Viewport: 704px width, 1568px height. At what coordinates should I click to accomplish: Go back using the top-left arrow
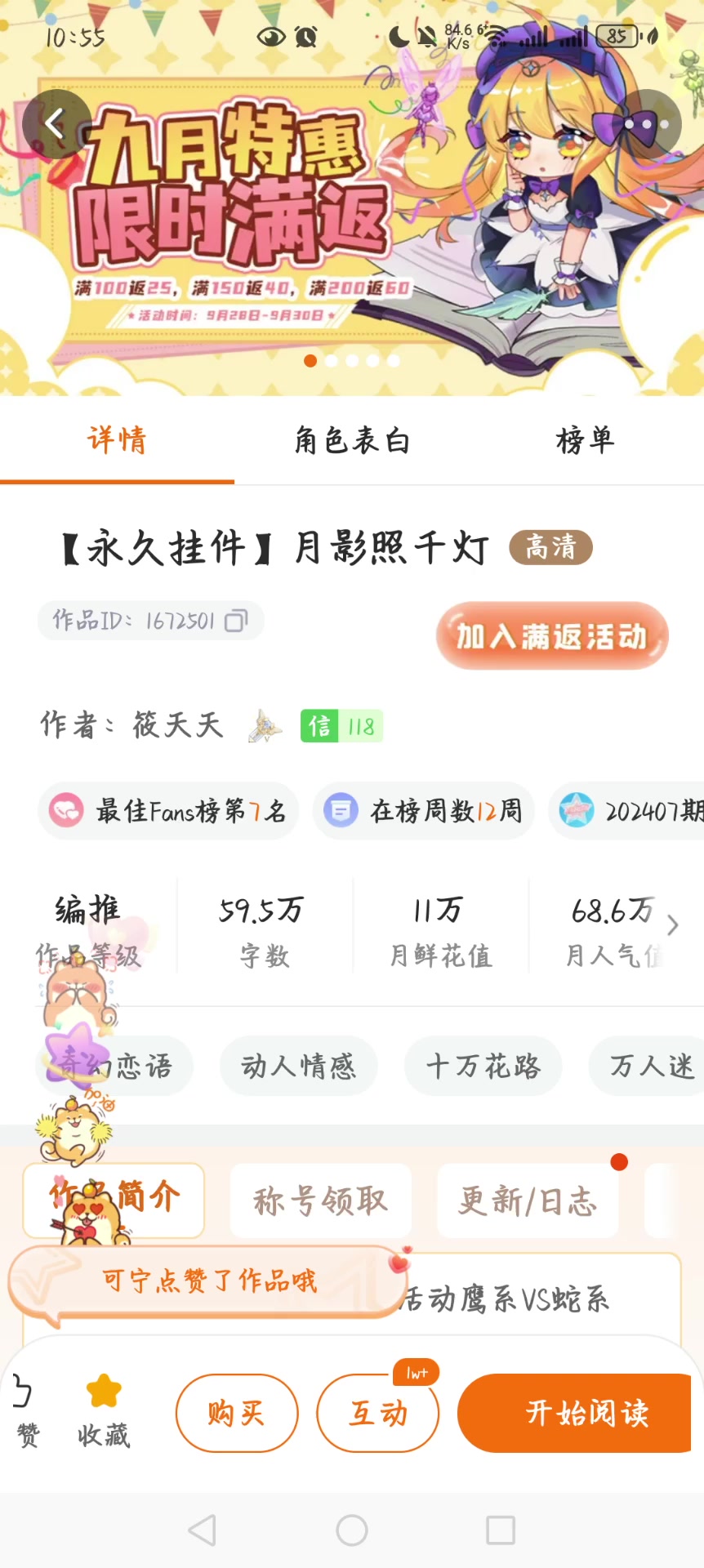pyautogui.click(x=56, y=124)
